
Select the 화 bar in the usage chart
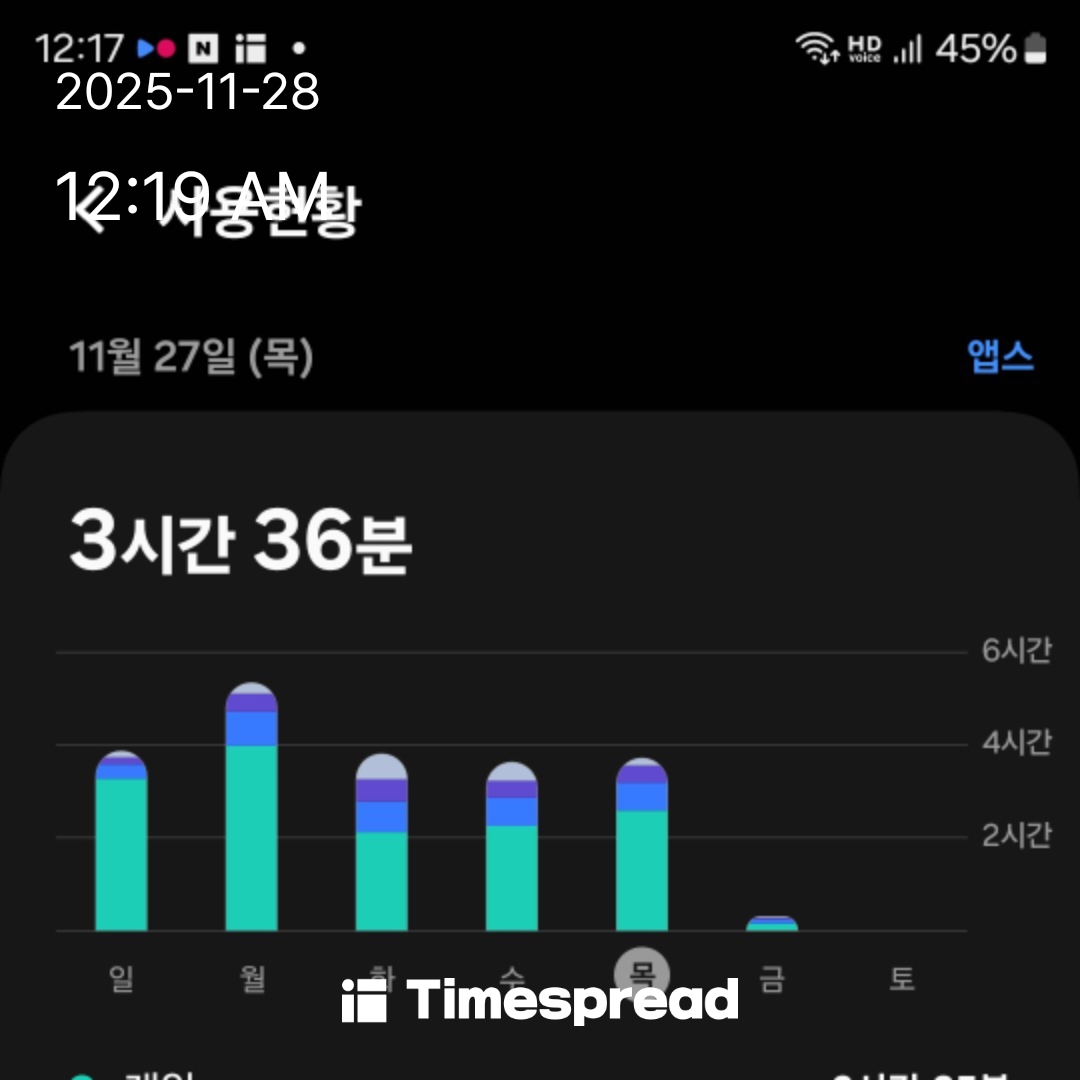(382, 845)
